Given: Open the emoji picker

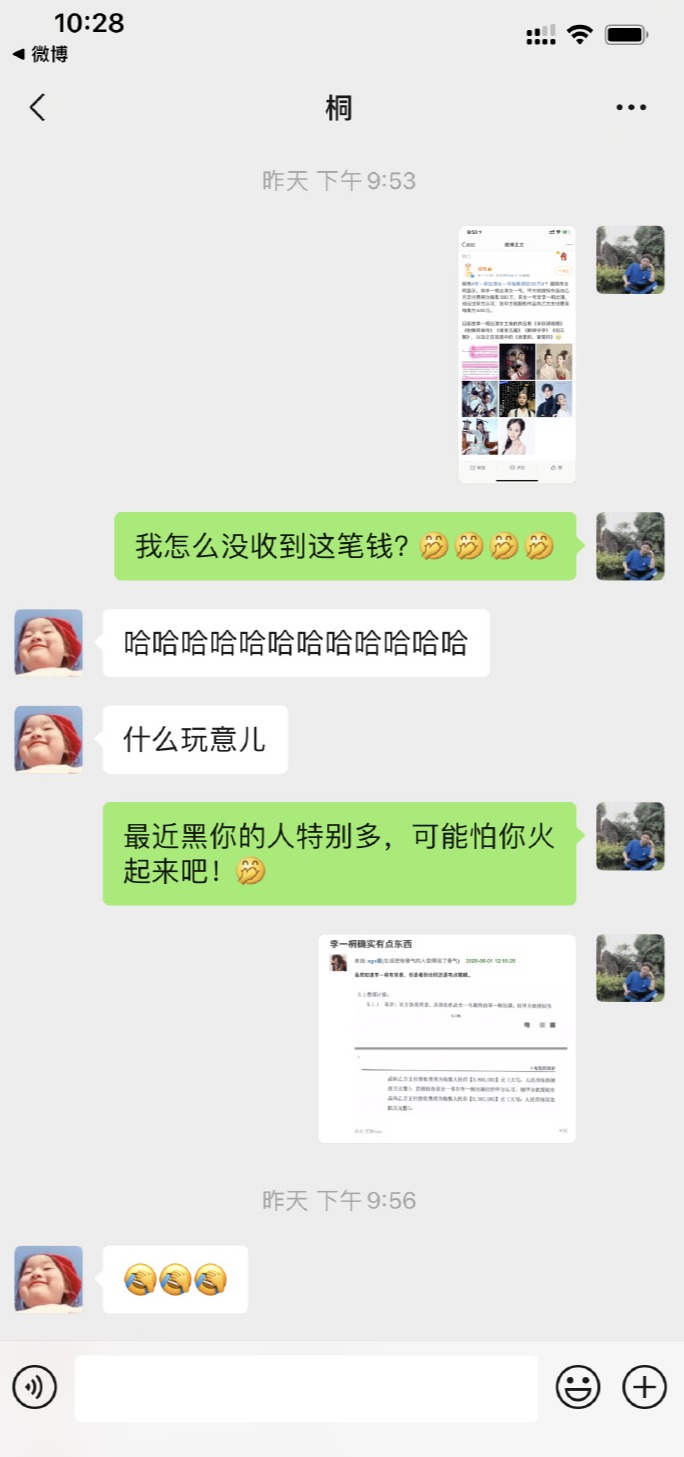Looking at the screenshot, I should coord(578,1387).
